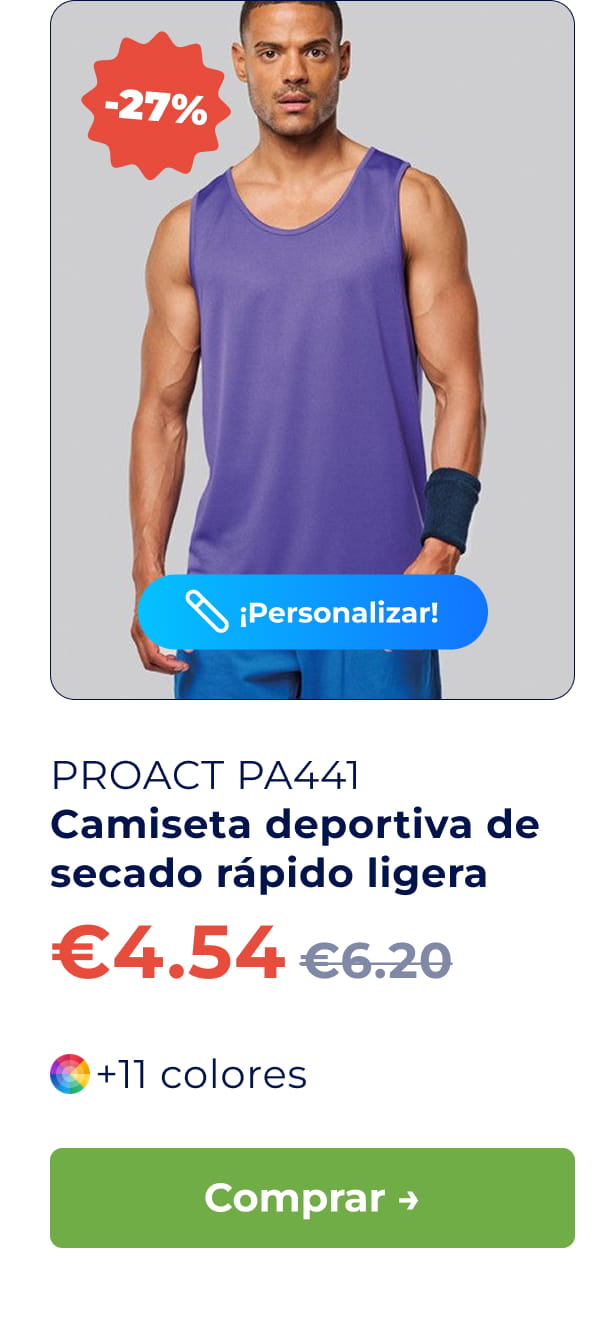Tap the ¡Personalizar! button
The image size is (600, 1323).
(x=312, y=612)
